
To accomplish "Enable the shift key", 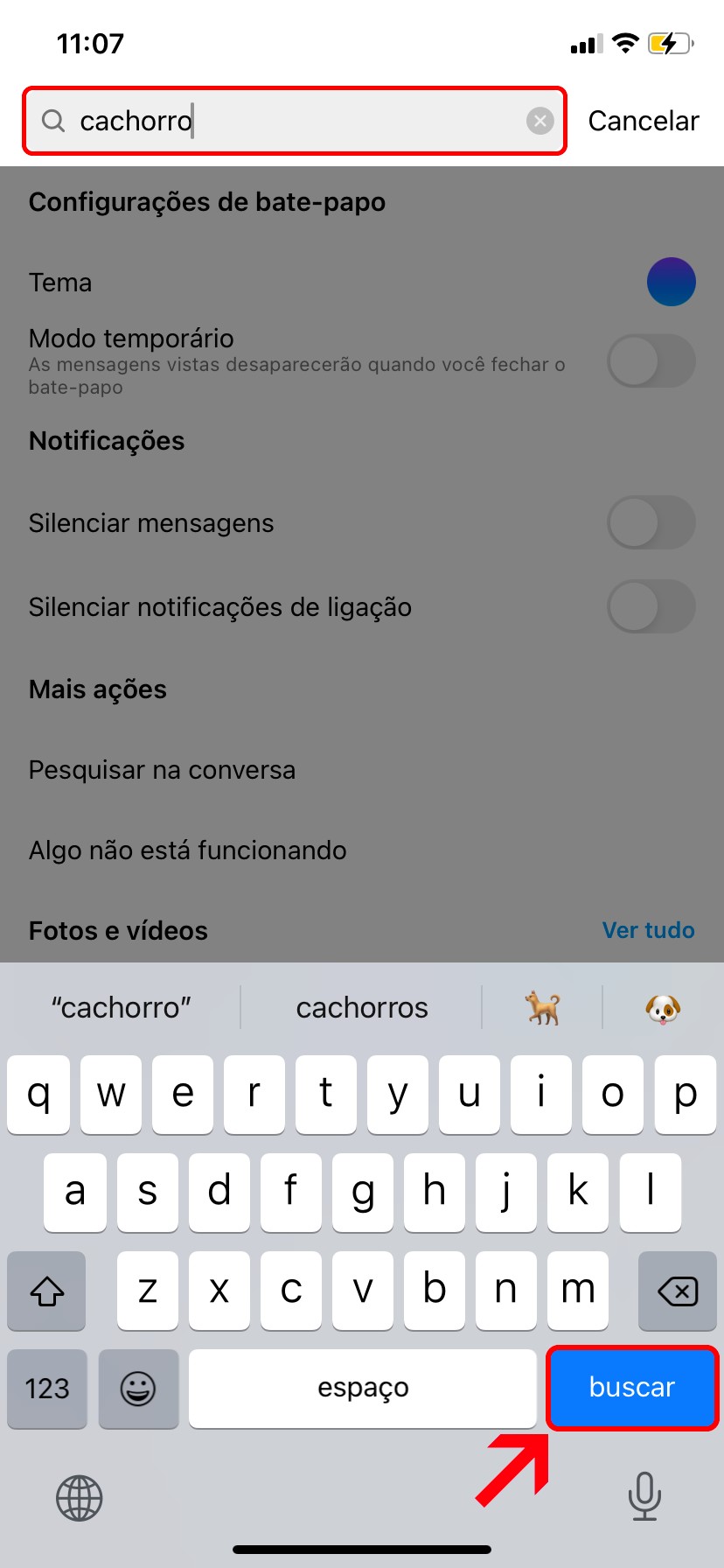I will pos(47,1291).
